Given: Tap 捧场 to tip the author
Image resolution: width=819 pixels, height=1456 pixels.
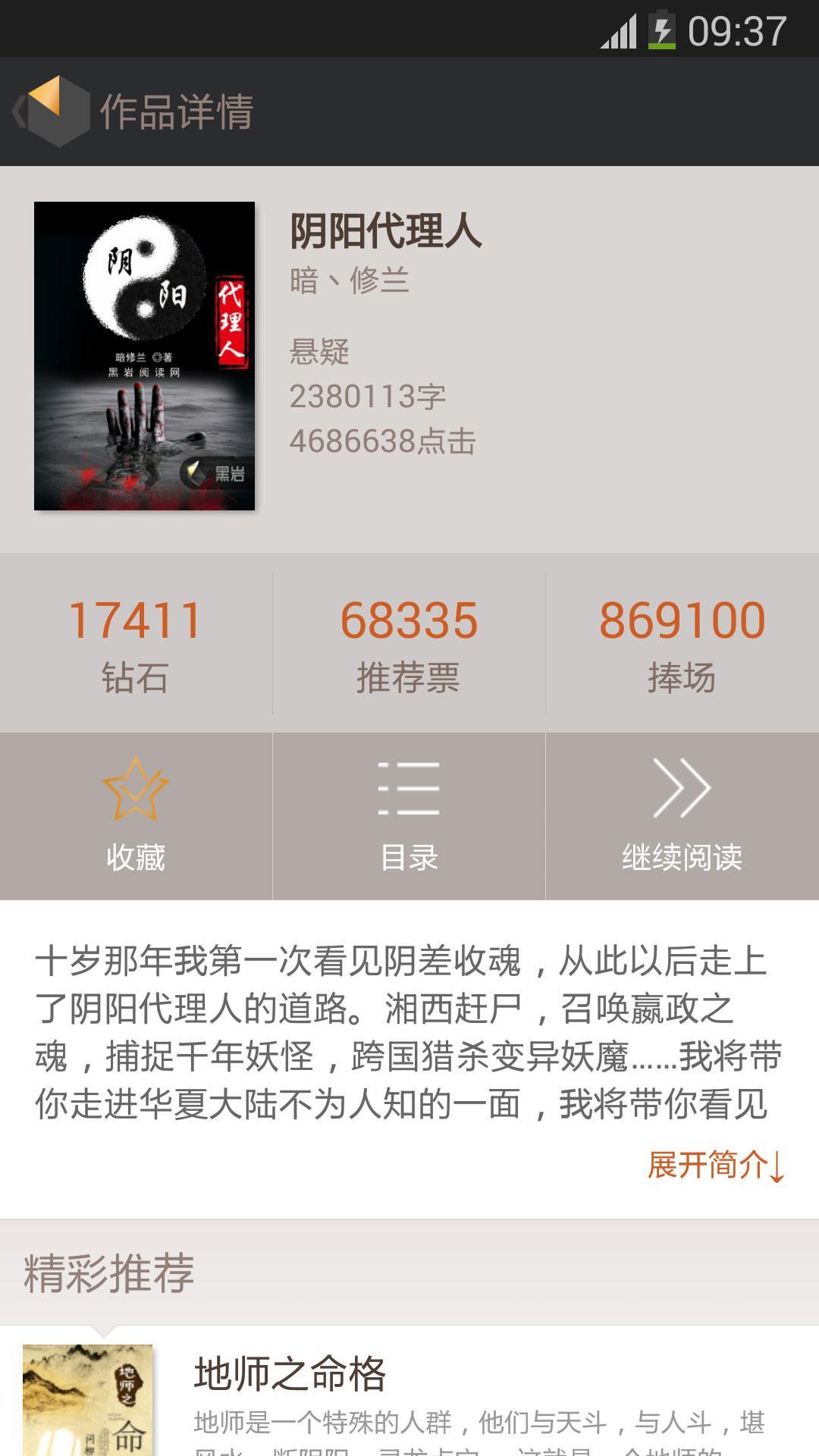Looking at the screenshot, I should pyautogui.click(x=682, y=644).
